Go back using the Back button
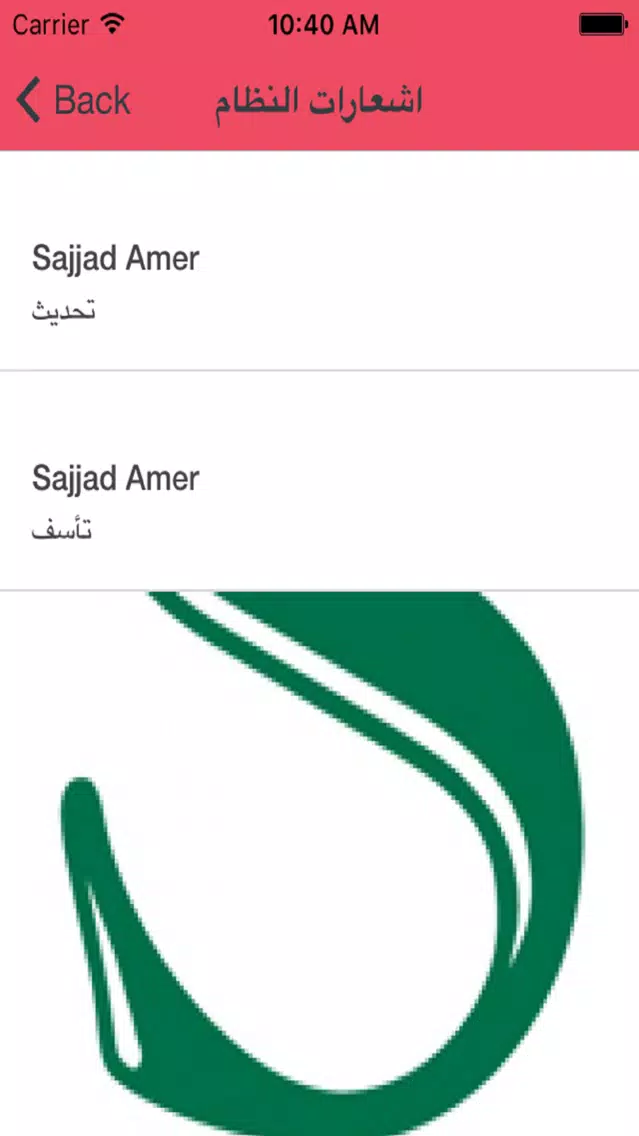This screenshot has width=639, height=1136. click(x=73, y=100)
